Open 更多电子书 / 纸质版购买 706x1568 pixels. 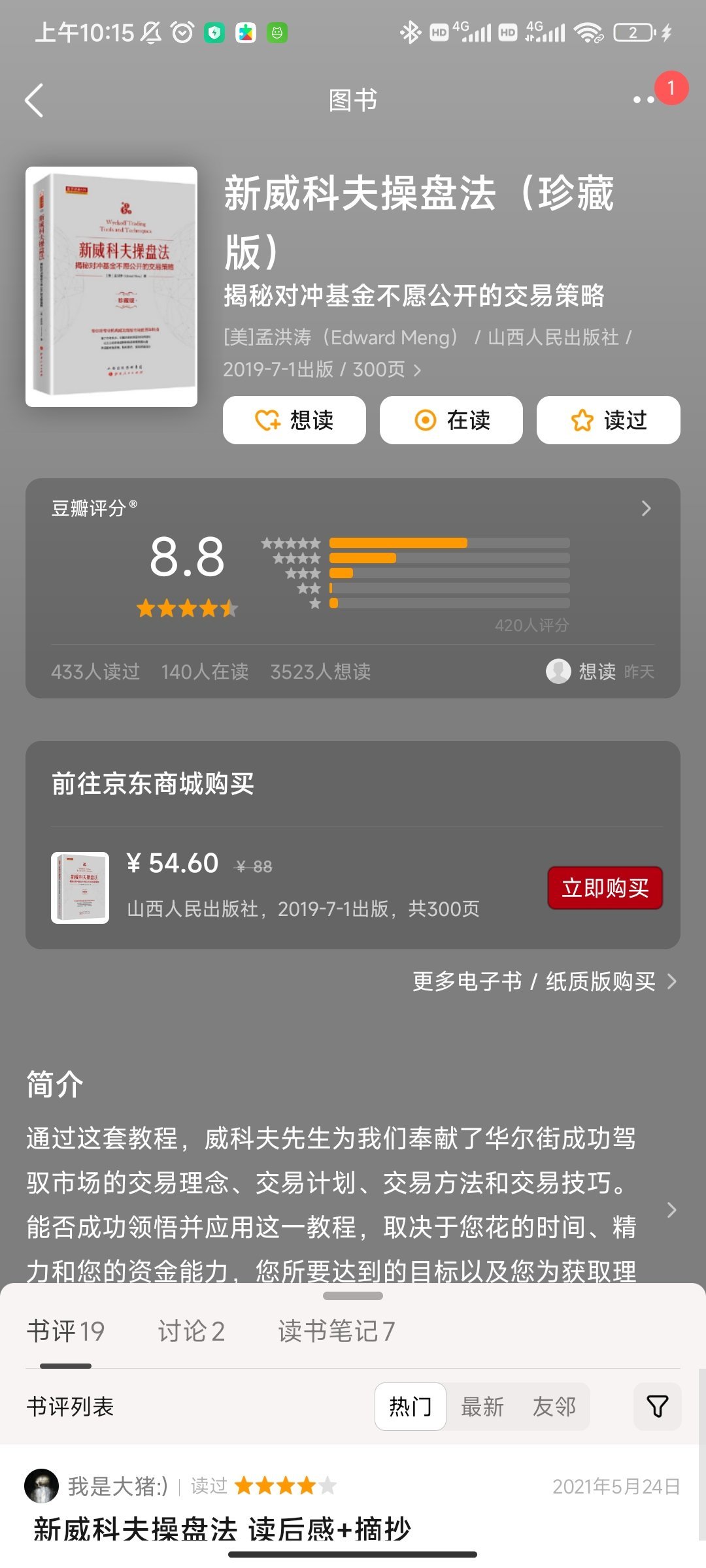point(544,981)
